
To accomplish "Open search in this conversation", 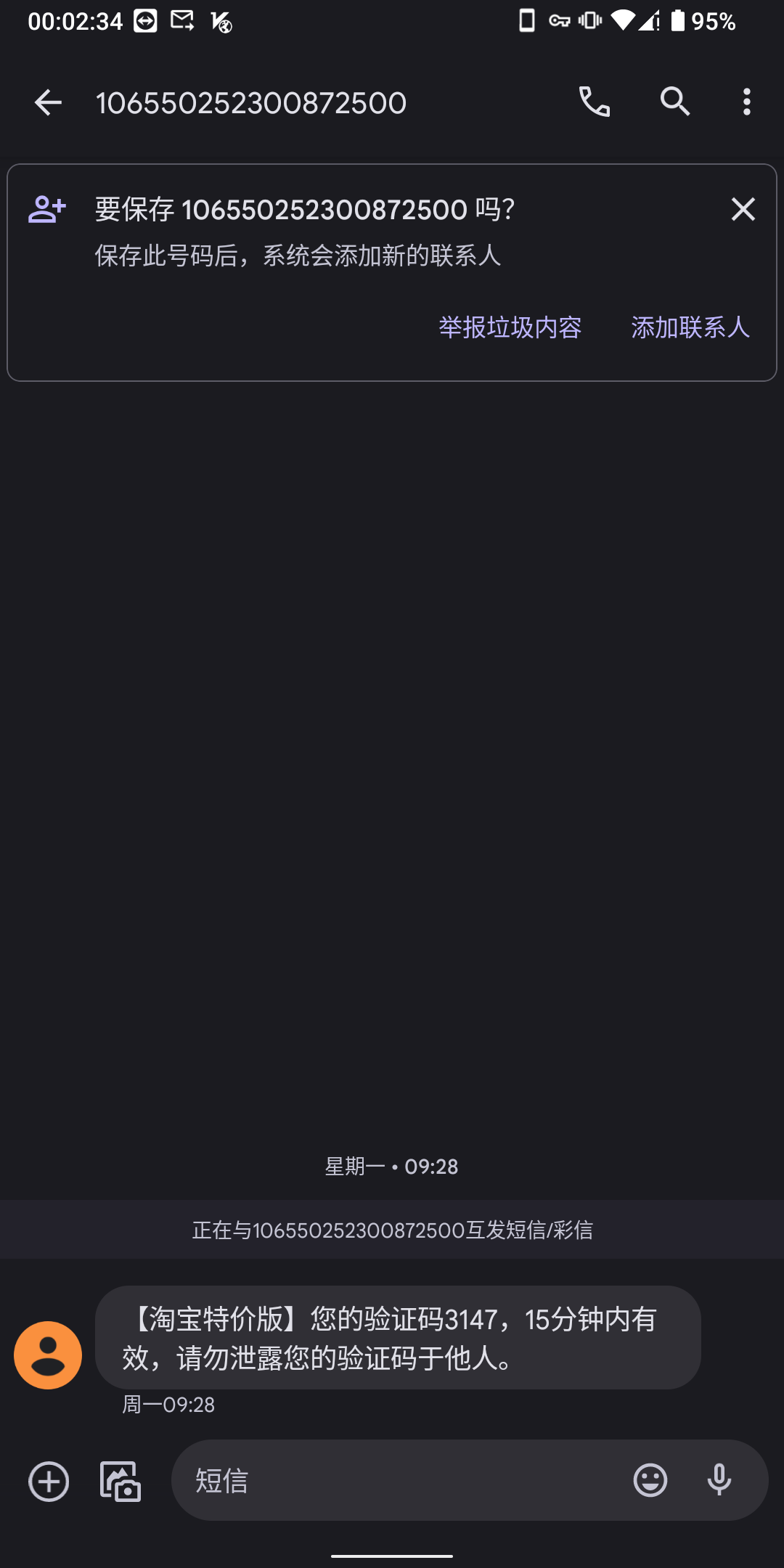I will coord(674,102).
